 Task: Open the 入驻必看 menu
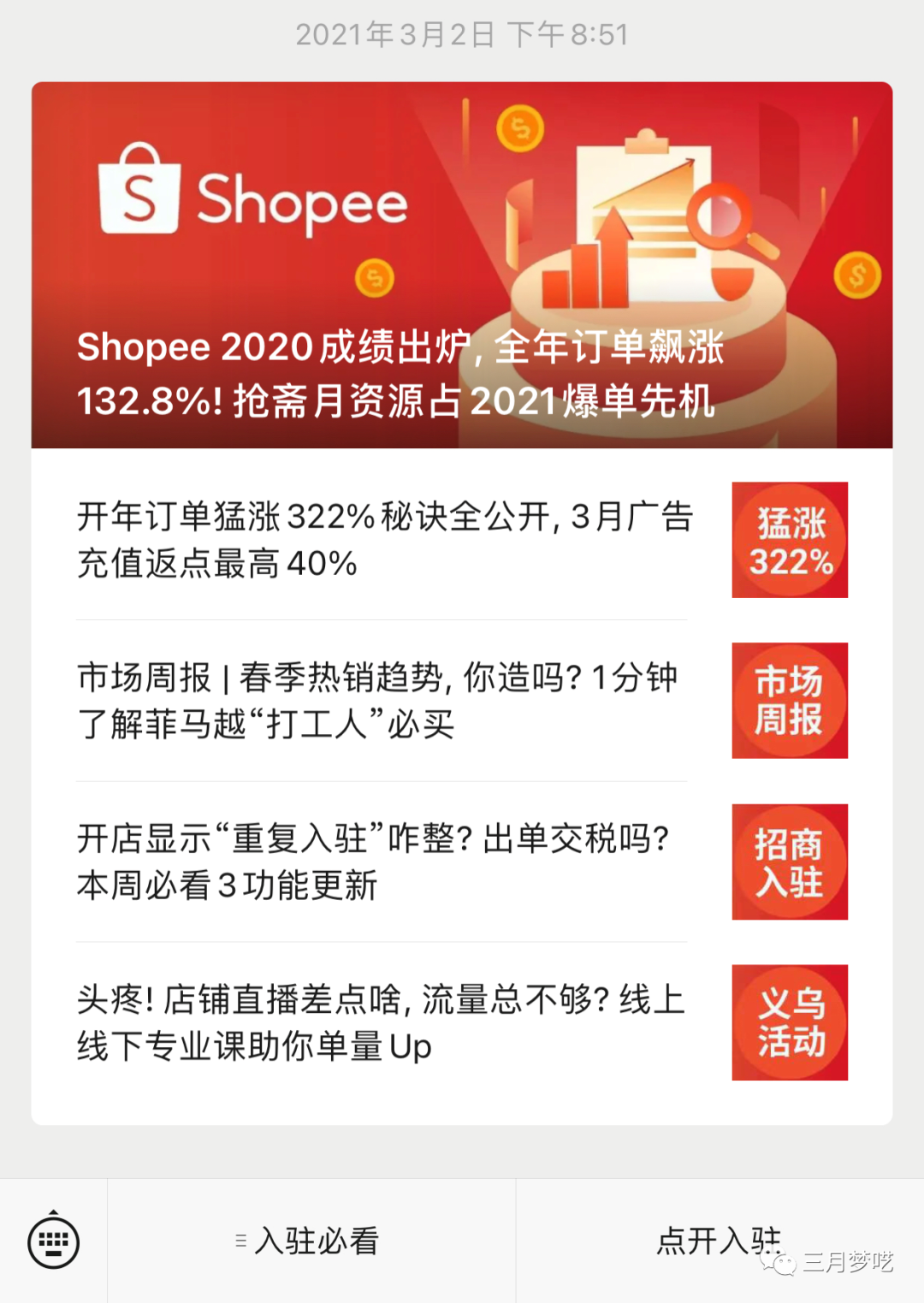point(311,1241)
